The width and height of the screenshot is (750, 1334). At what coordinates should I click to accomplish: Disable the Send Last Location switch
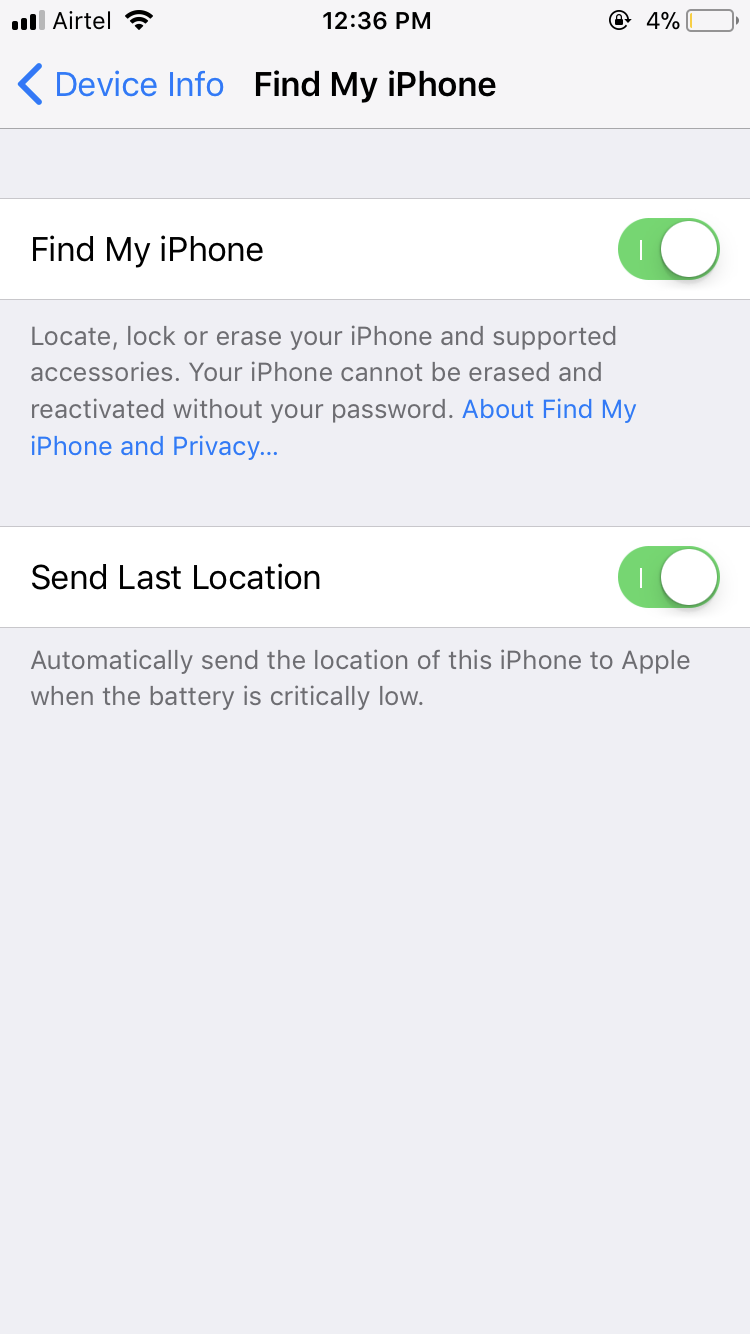tap(669, 577)
